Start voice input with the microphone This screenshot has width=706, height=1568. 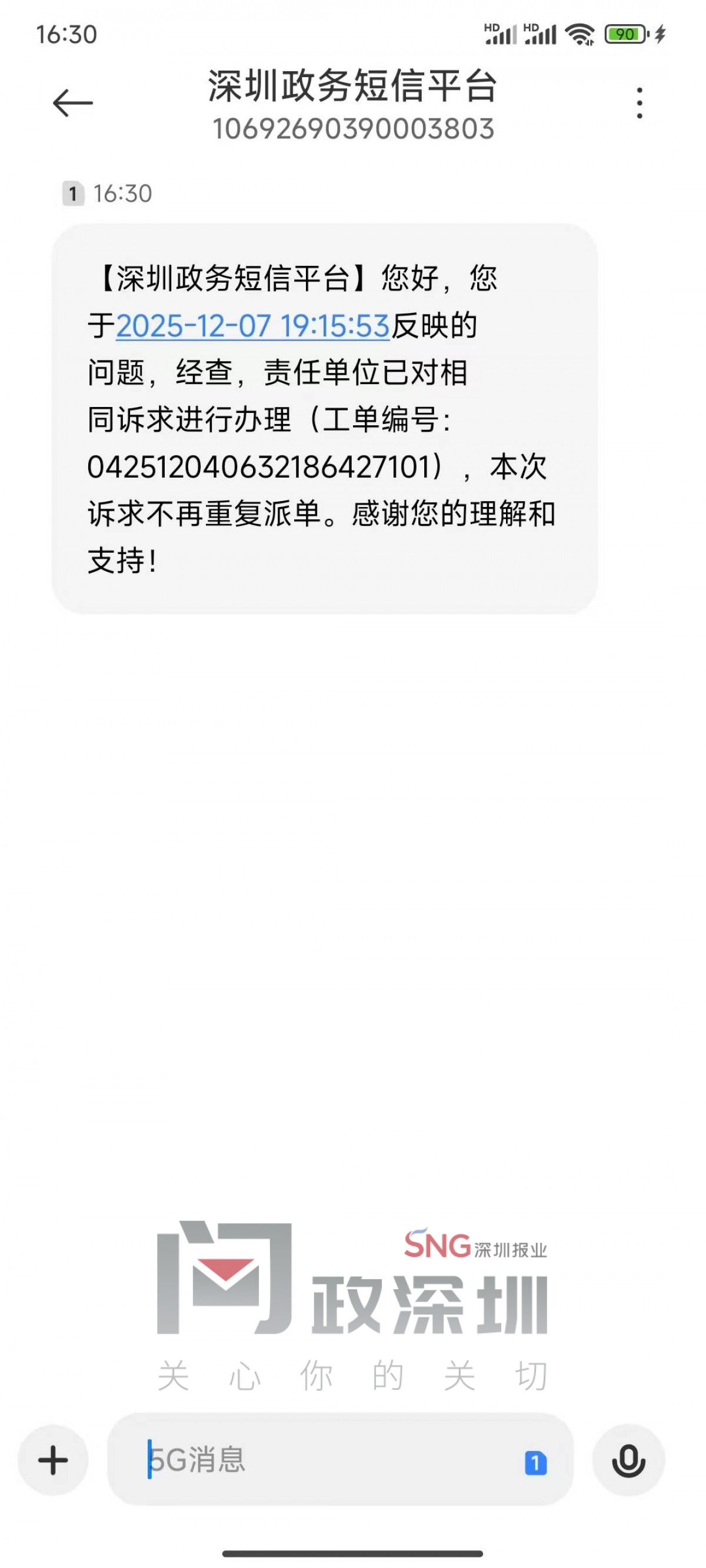628,1460
